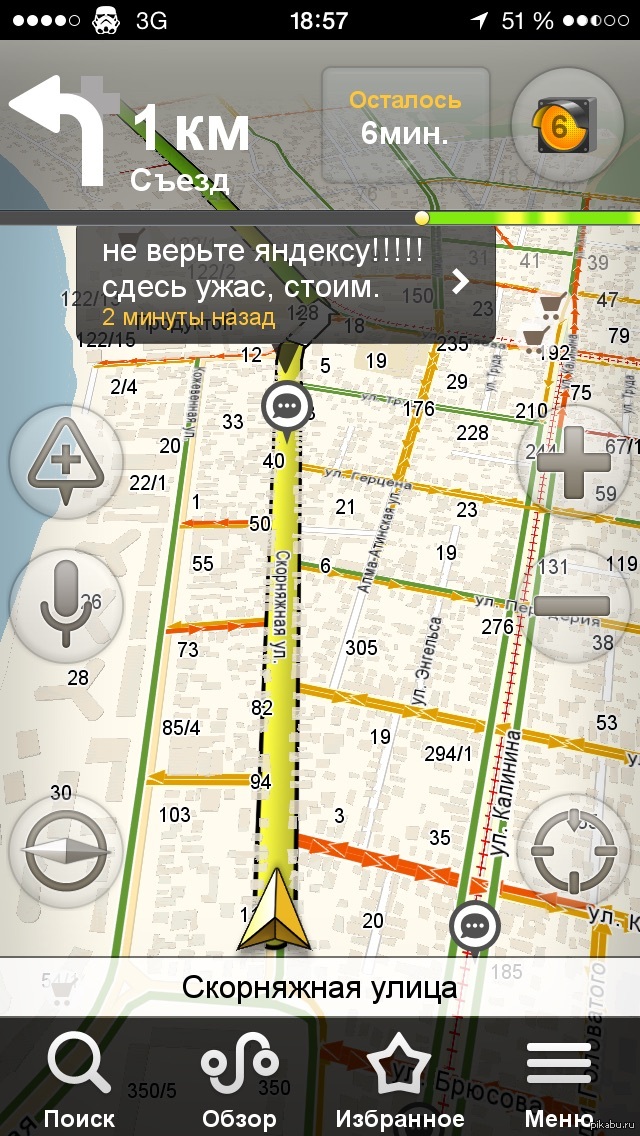Center map on my location
The image size is (640, 1136).
pos(574,851)
